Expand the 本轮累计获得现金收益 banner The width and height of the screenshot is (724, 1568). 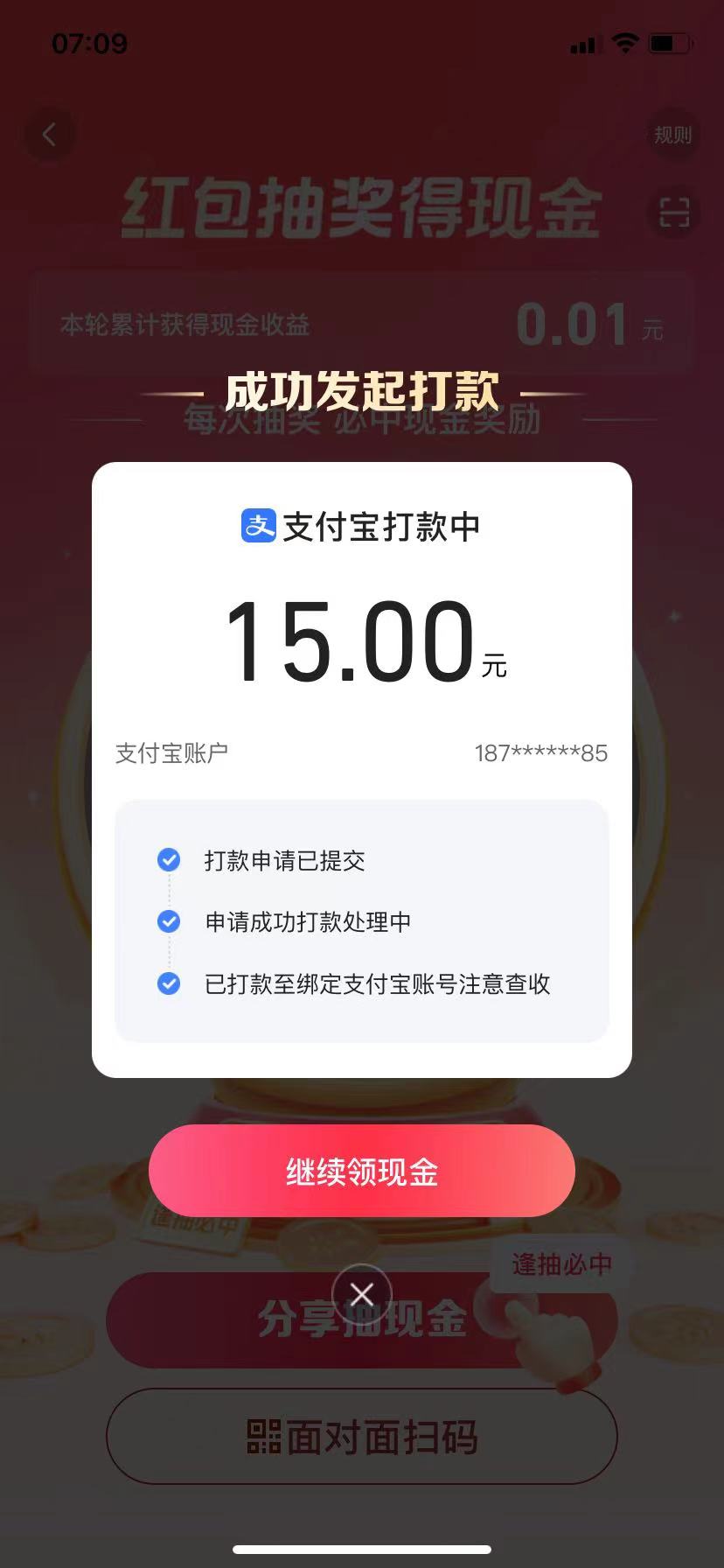(x=362, y=322)
